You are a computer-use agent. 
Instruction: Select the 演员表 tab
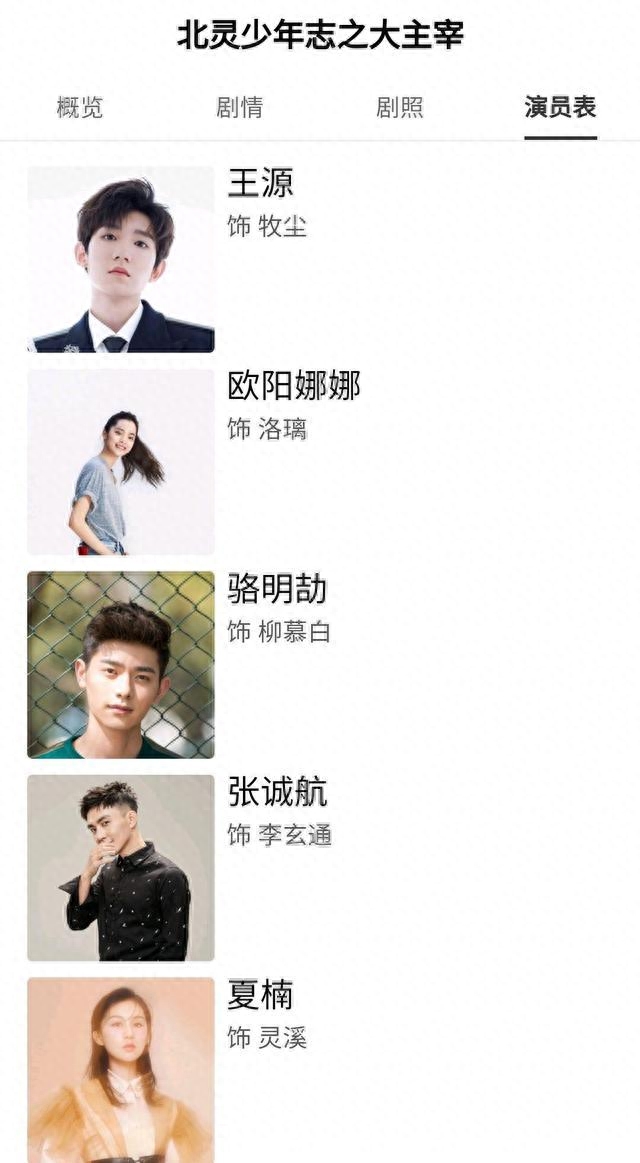point(560,108)
